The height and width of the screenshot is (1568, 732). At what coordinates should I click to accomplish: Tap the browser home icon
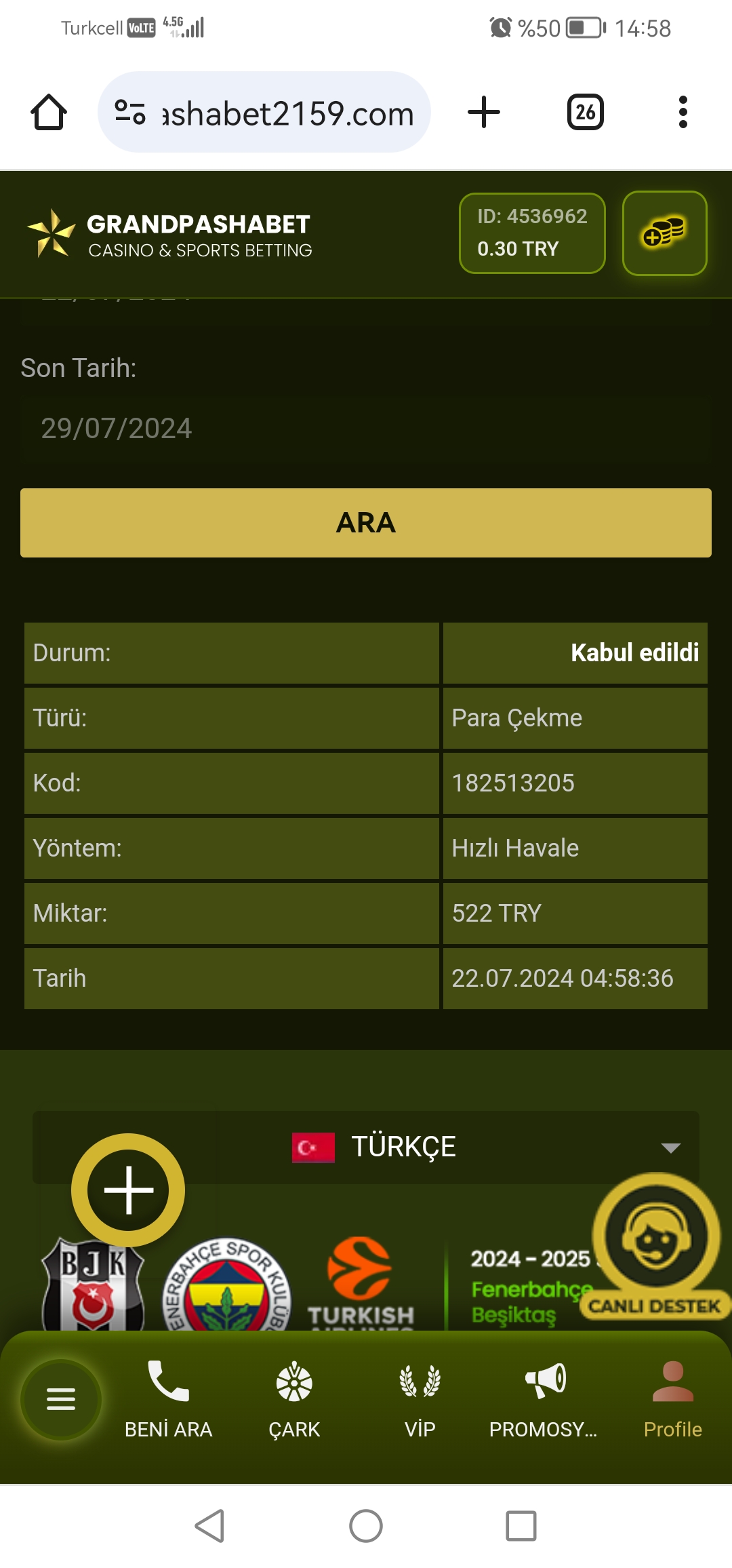click(x=49, y=113)
